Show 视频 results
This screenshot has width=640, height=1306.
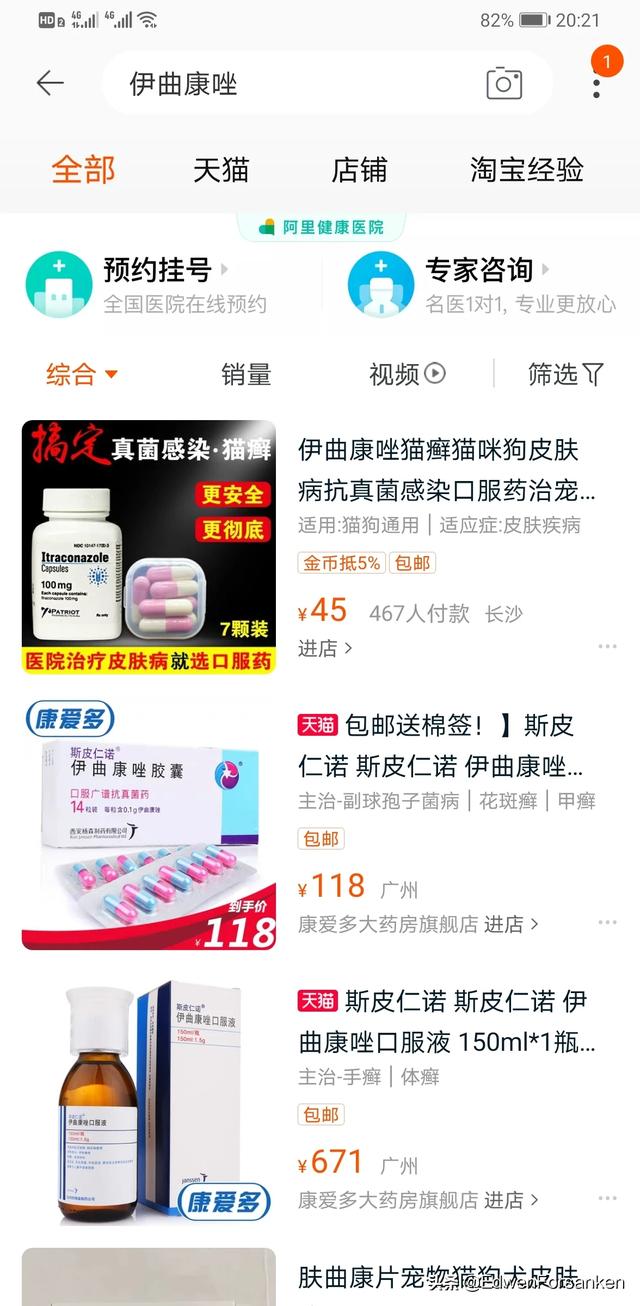[x=407, y=375]
